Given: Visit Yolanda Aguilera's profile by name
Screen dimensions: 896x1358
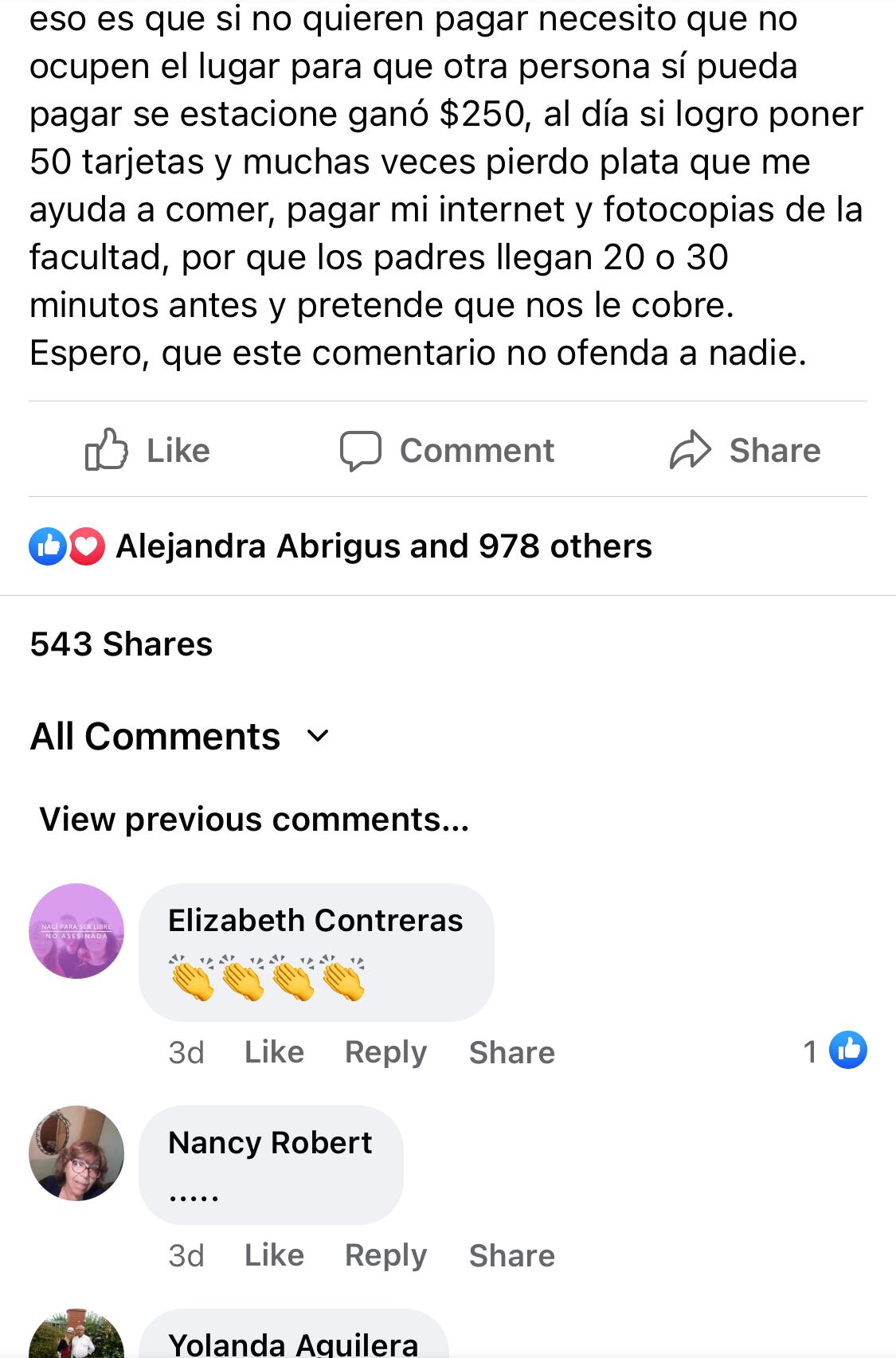Looking at the screenshot, I should click(x=293, y=1344).
